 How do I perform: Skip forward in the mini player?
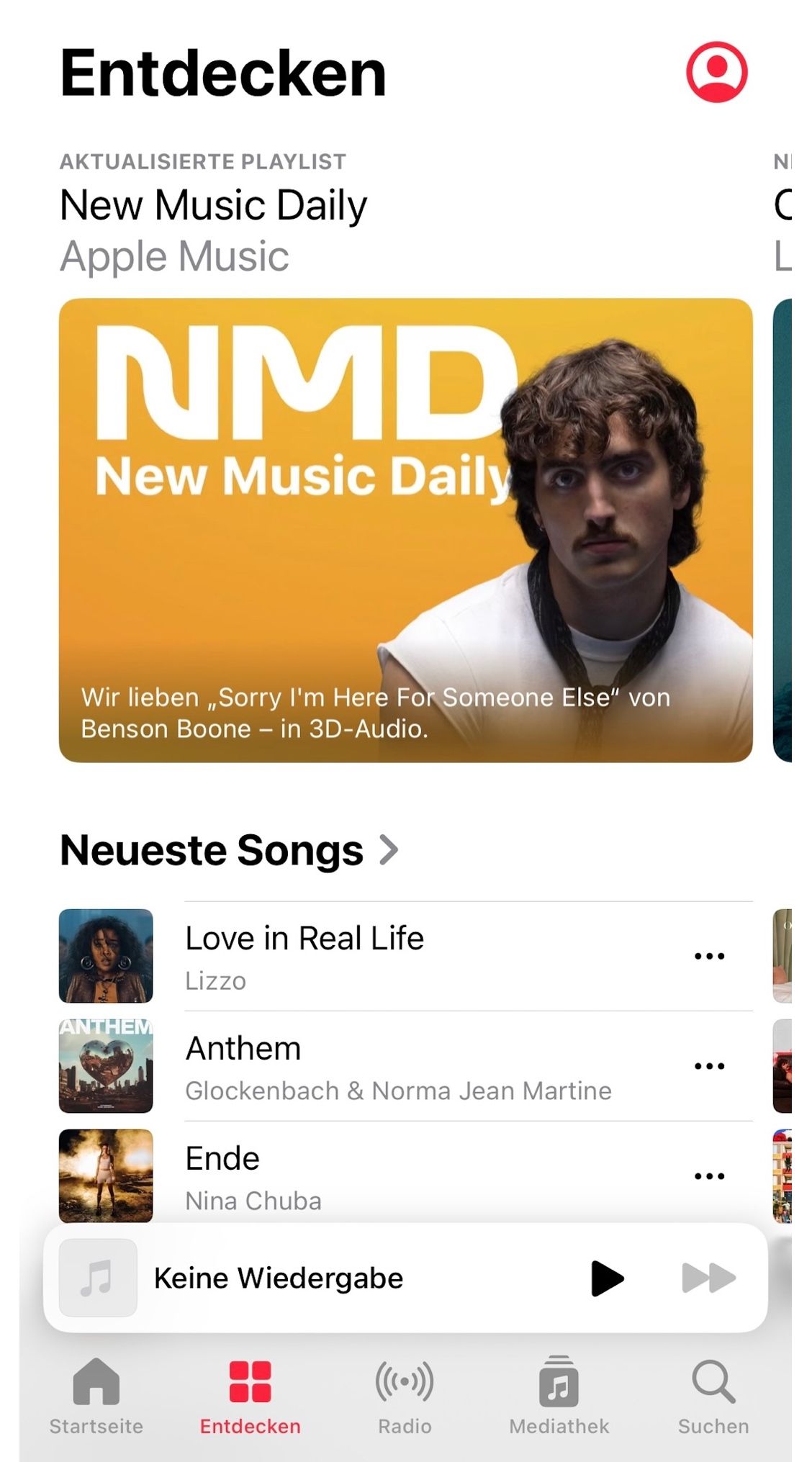coord(708,1278)
